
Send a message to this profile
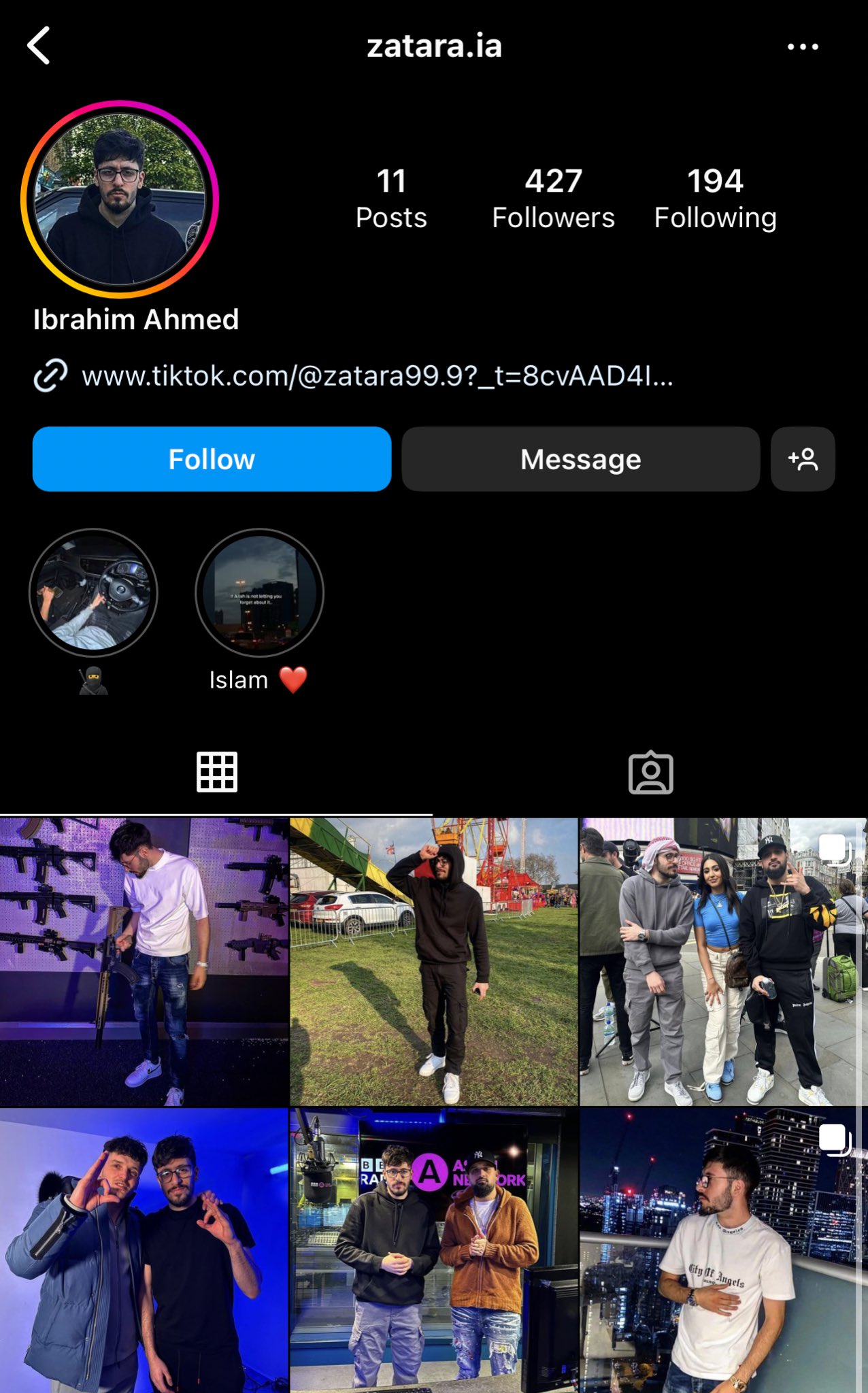coord(580,459)
